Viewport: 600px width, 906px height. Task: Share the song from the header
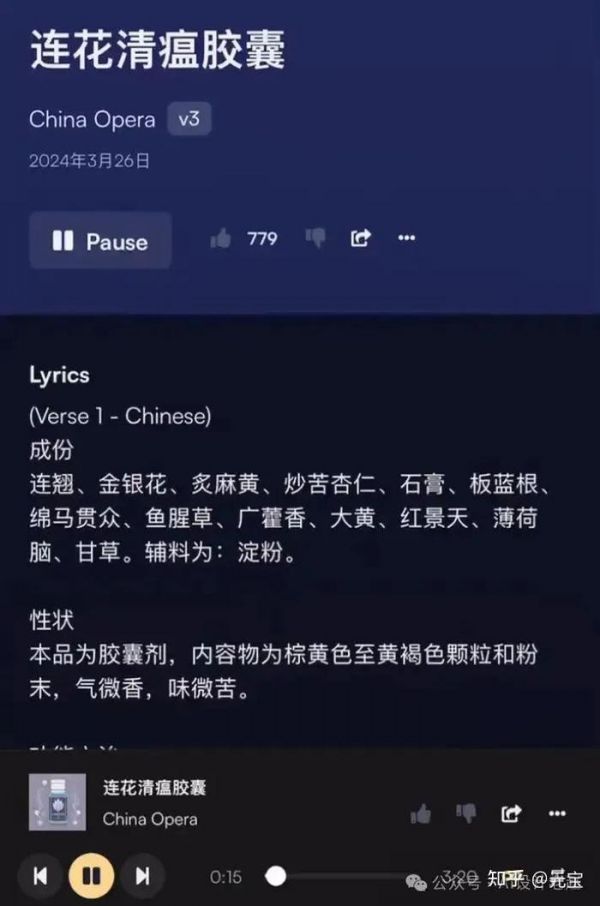[x=361, y=239]
